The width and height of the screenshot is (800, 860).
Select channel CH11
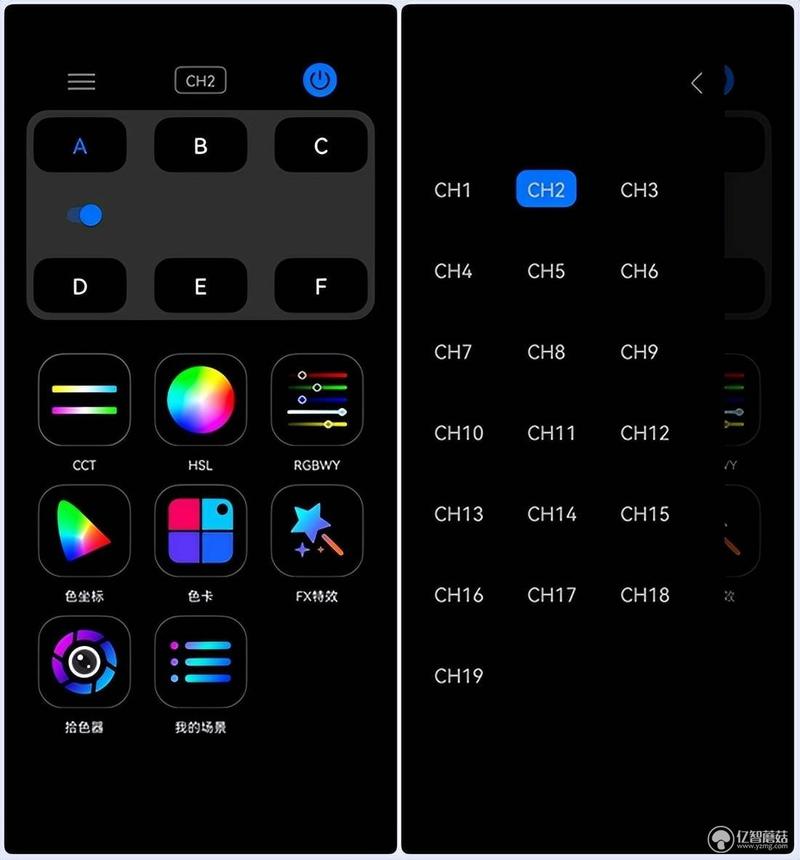point(551,433)
